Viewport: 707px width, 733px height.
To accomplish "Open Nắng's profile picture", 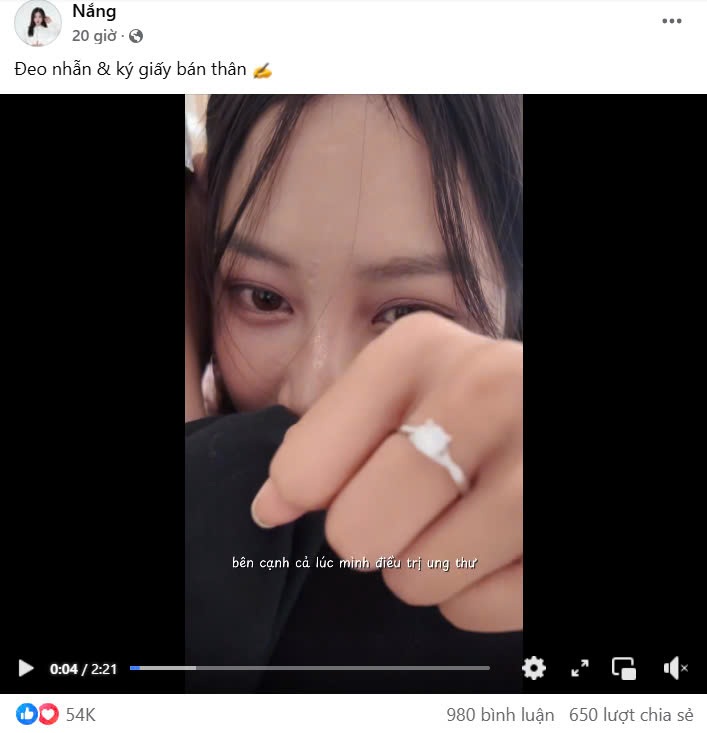I will tap(38, 23).
